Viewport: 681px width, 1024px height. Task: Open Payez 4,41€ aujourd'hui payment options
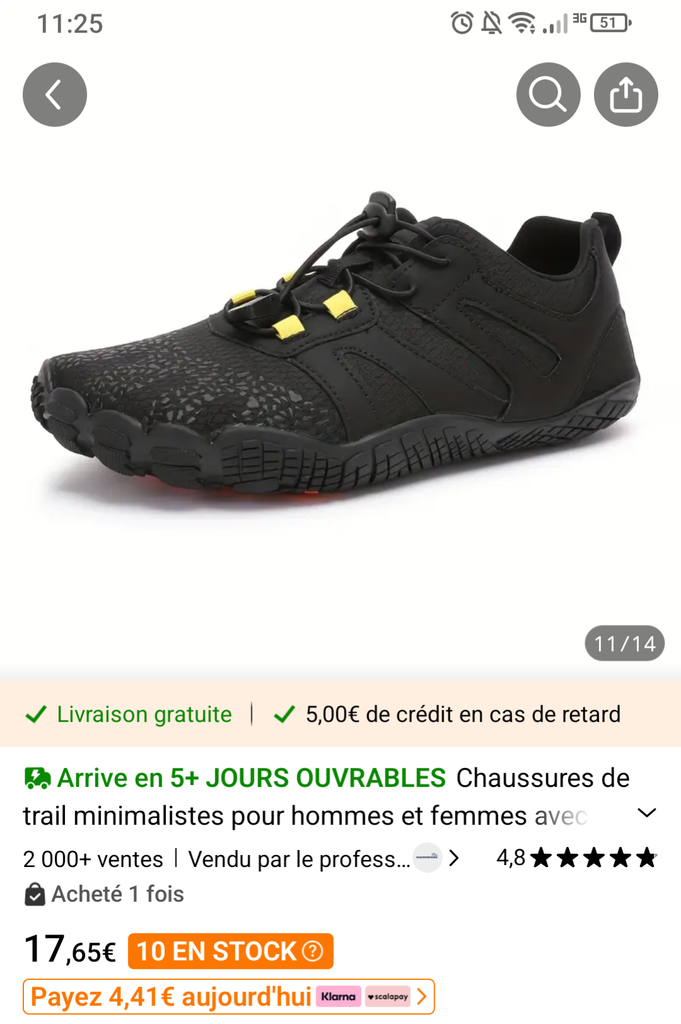coord(229,996)
